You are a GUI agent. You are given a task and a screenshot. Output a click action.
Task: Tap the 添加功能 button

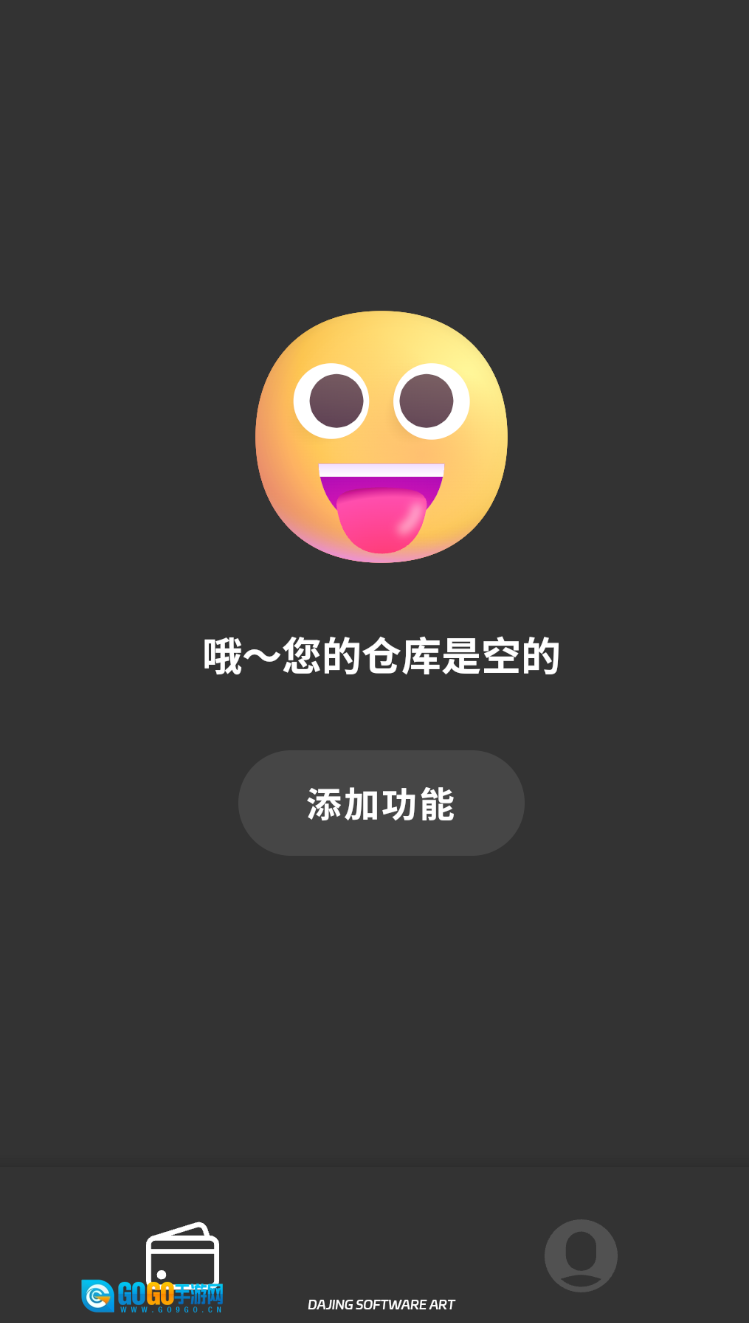[x=381, y=803]
